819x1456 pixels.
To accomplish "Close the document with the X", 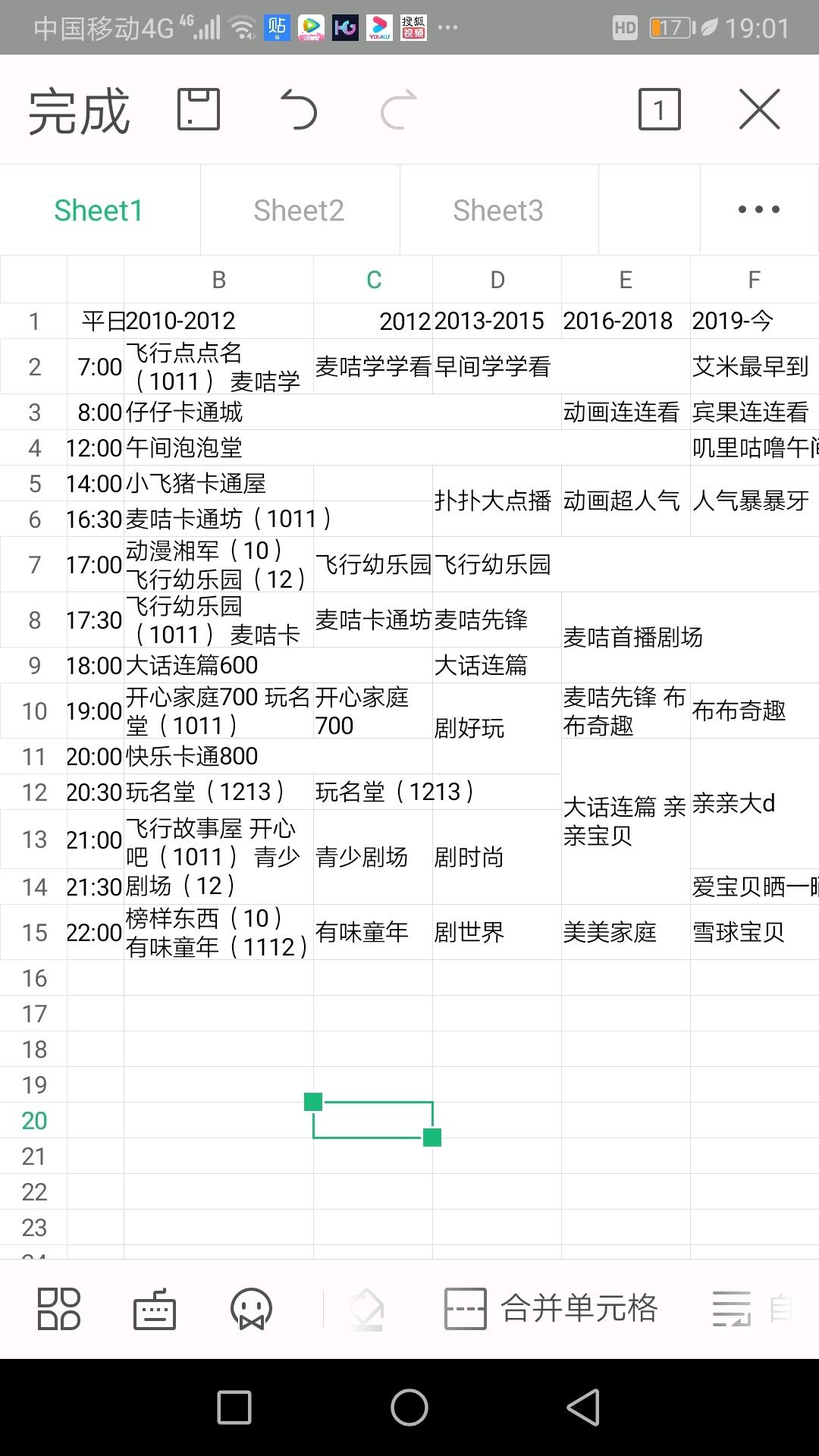I will tap(759, 110).
